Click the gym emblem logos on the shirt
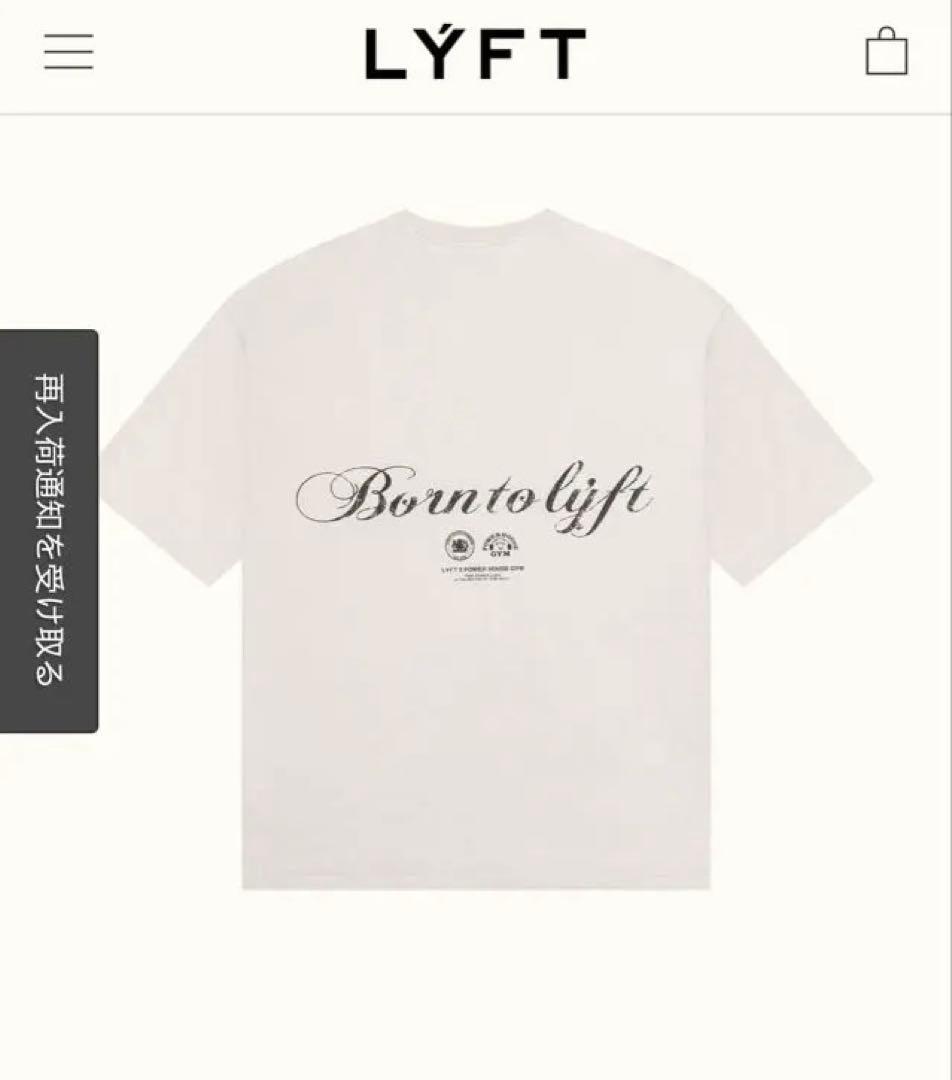Viewport: 952px width, 1080px height. 480,545
